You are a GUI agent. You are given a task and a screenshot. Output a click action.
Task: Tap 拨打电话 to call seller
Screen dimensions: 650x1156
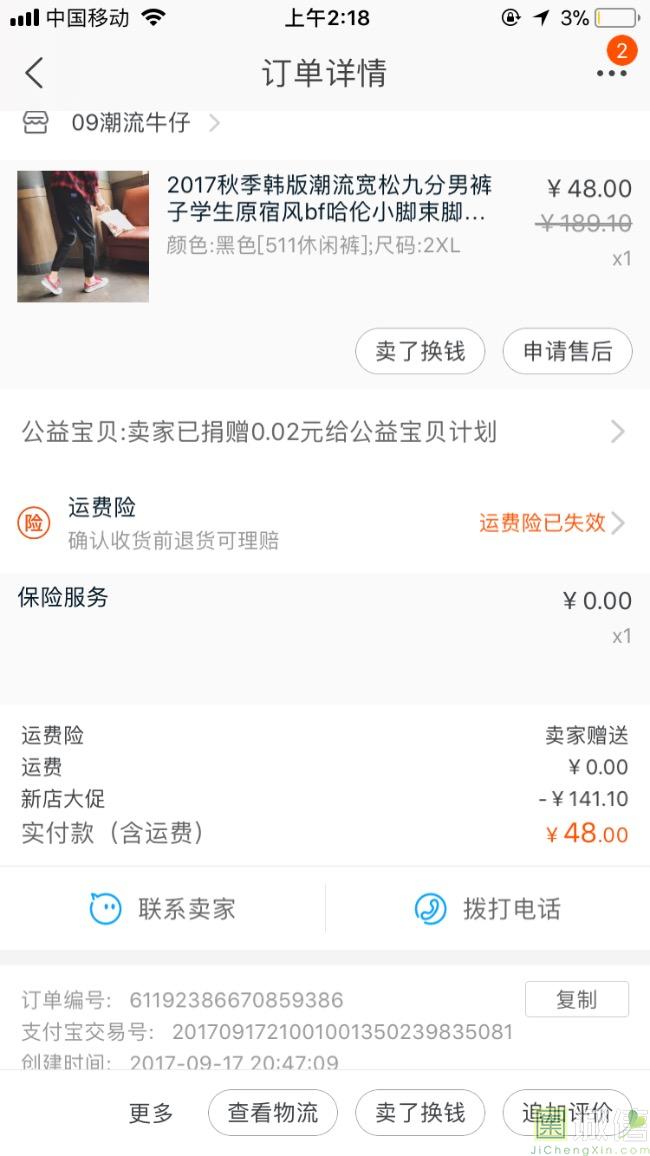click(x=488, y=908)
